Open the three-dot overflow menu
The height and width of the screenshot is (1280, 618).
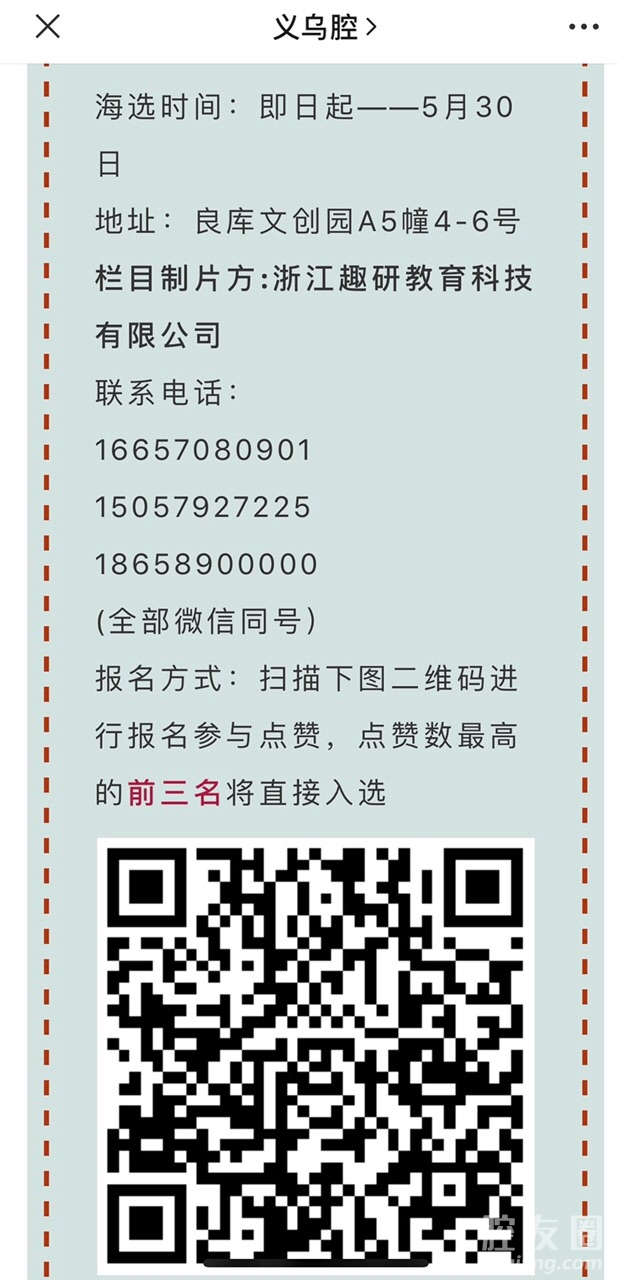click(583, 27)
